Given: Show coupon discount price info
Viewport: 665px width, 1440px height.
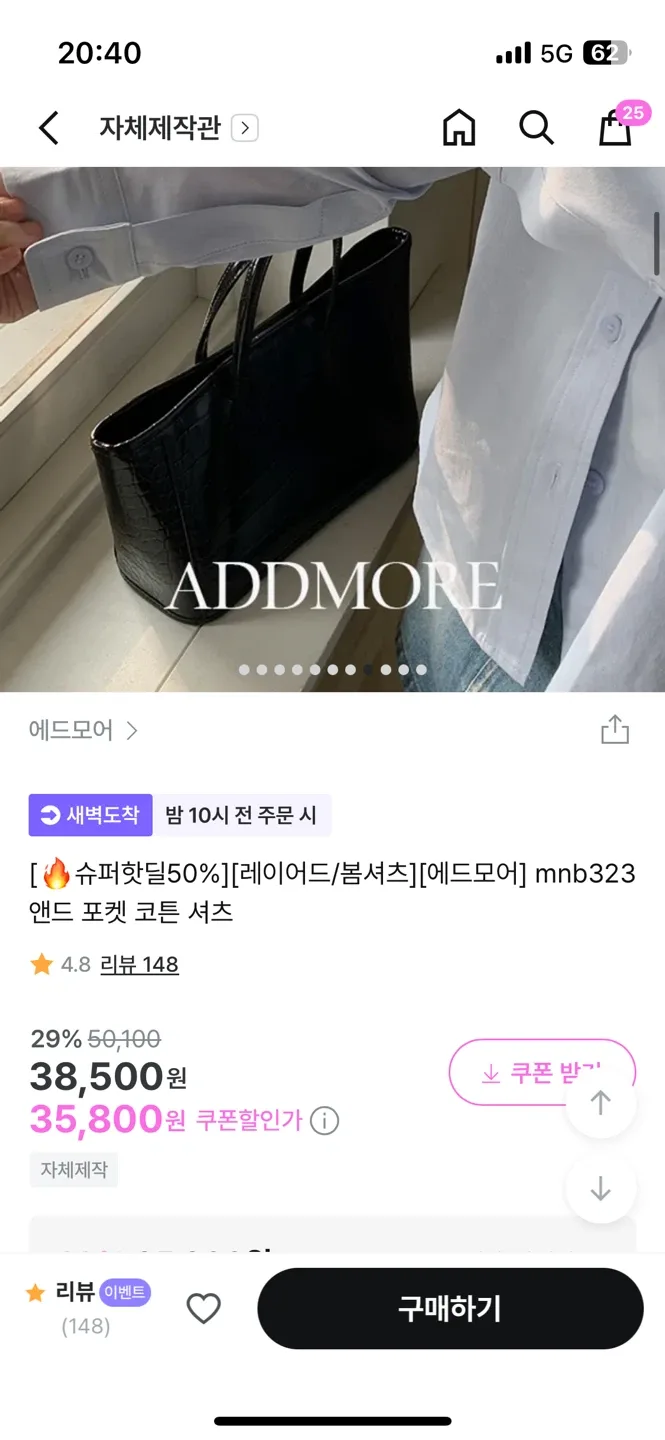Looking at the screenshot, I should point(324,1120).
